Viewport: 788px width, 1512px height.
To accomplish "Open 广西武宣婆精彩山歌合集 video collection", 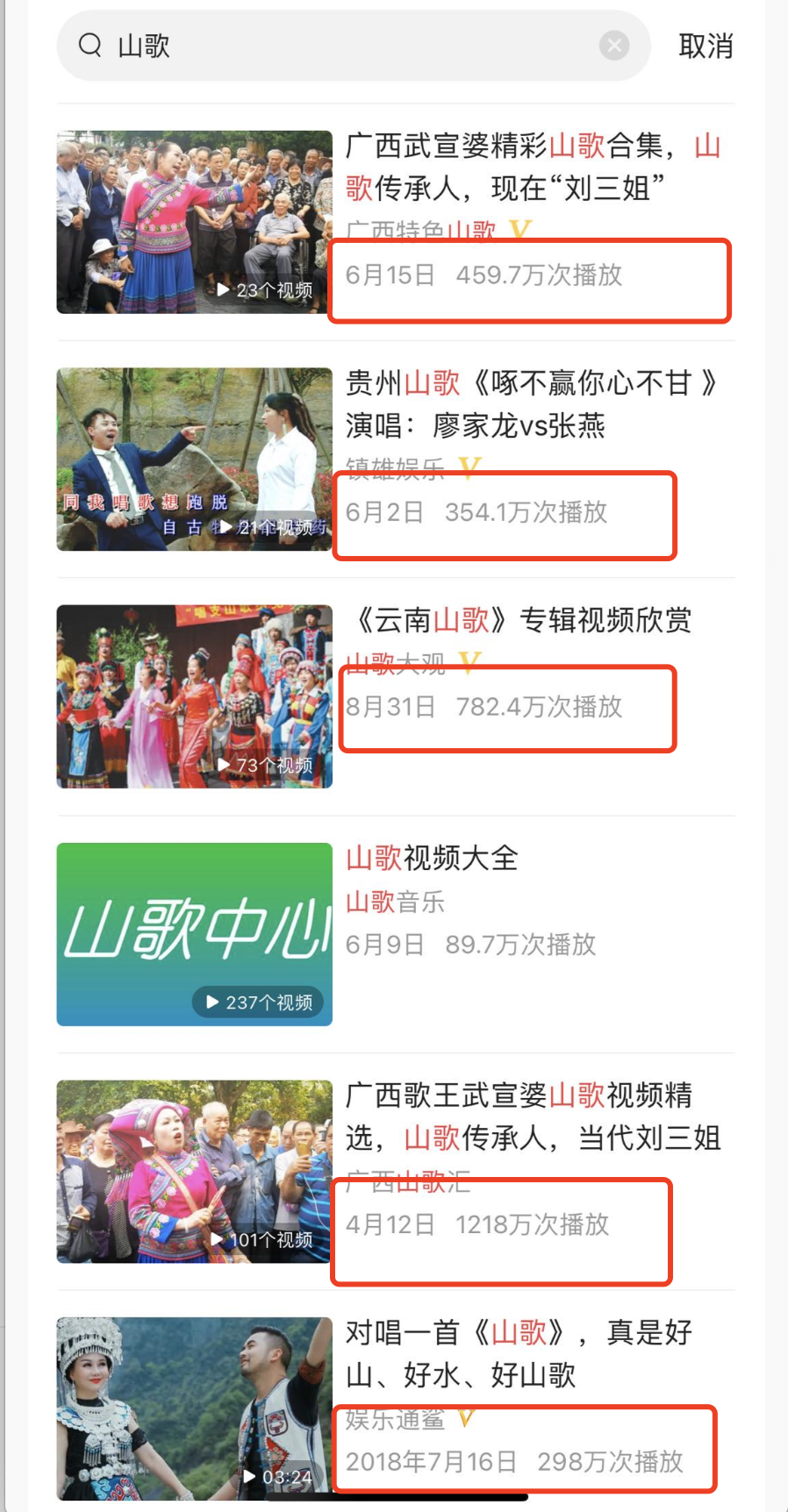I will [532, 167].
